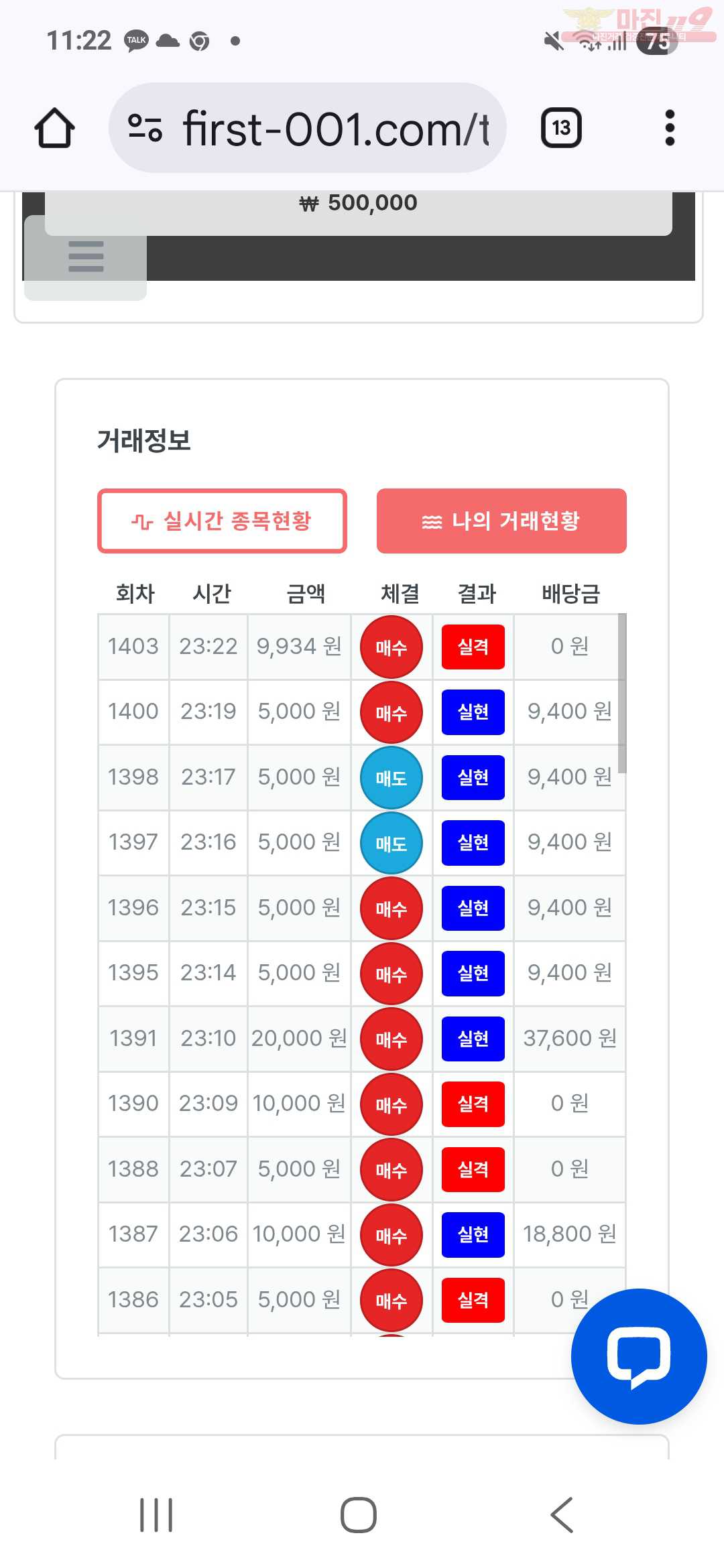Go back with the system back button
This screenshot has width=724, height=1568.
562,1515
